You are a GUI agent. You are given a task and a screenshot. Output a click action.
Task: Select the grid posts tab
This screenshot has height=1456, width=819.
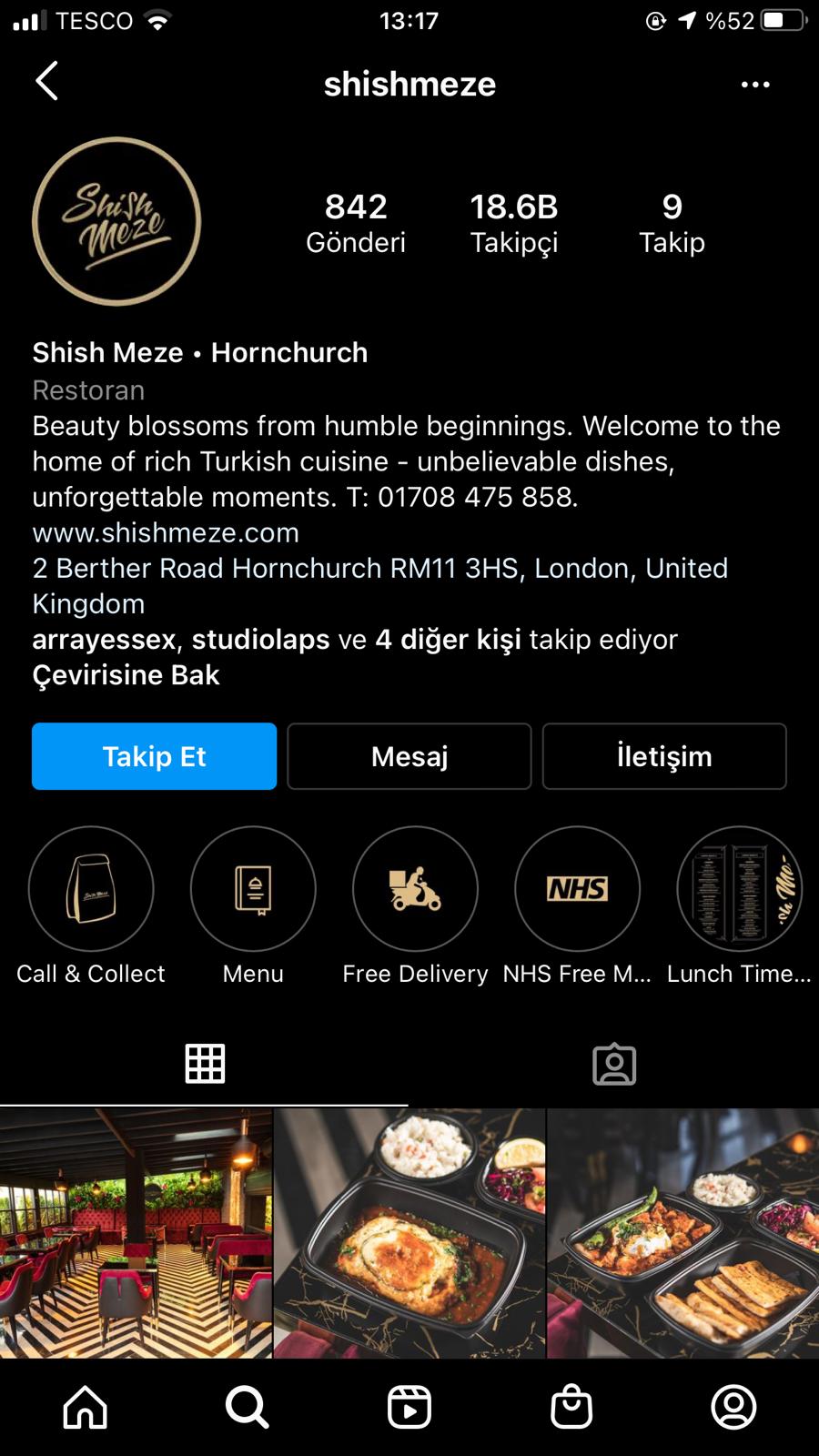tap(205, 1063)
